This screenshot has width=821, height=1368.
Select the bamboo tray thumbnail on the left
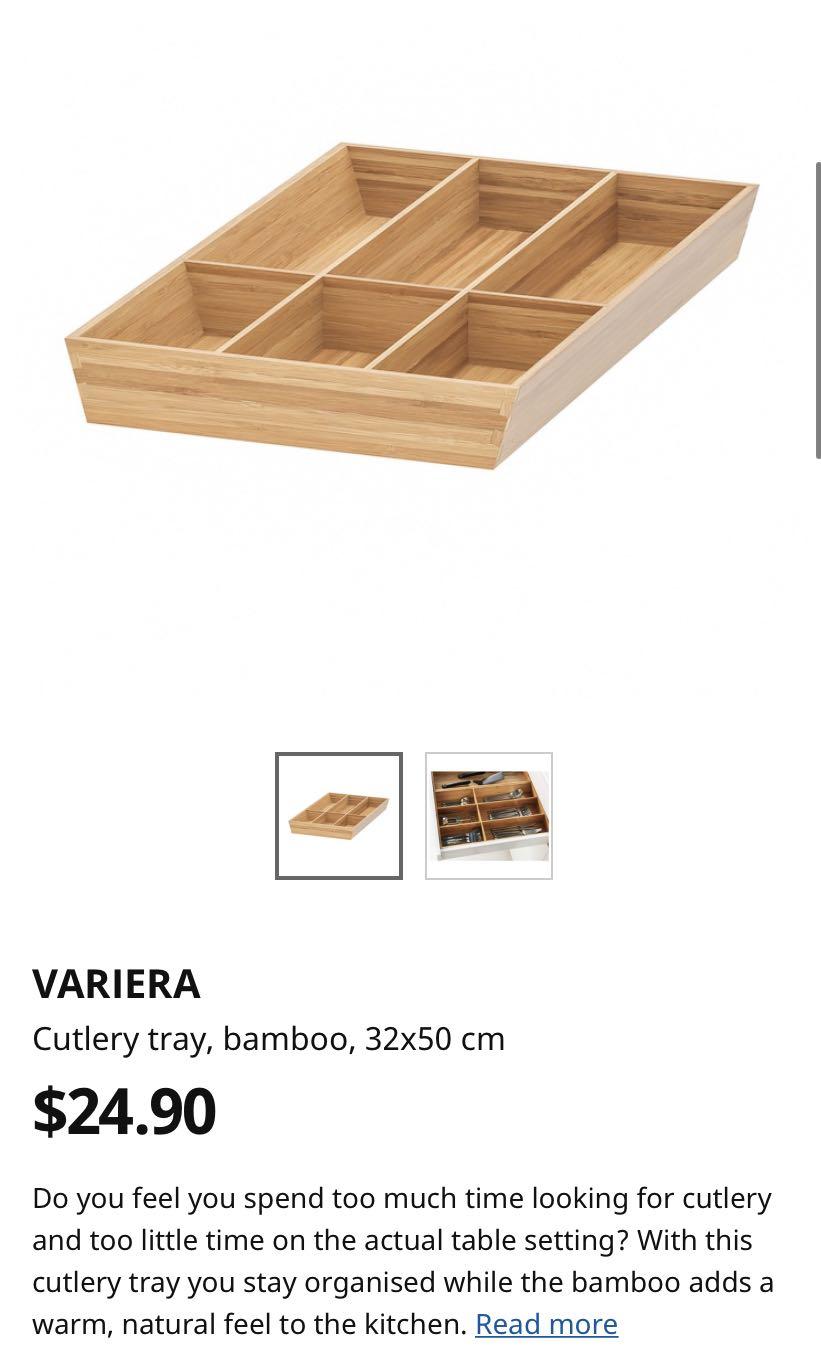338,815
